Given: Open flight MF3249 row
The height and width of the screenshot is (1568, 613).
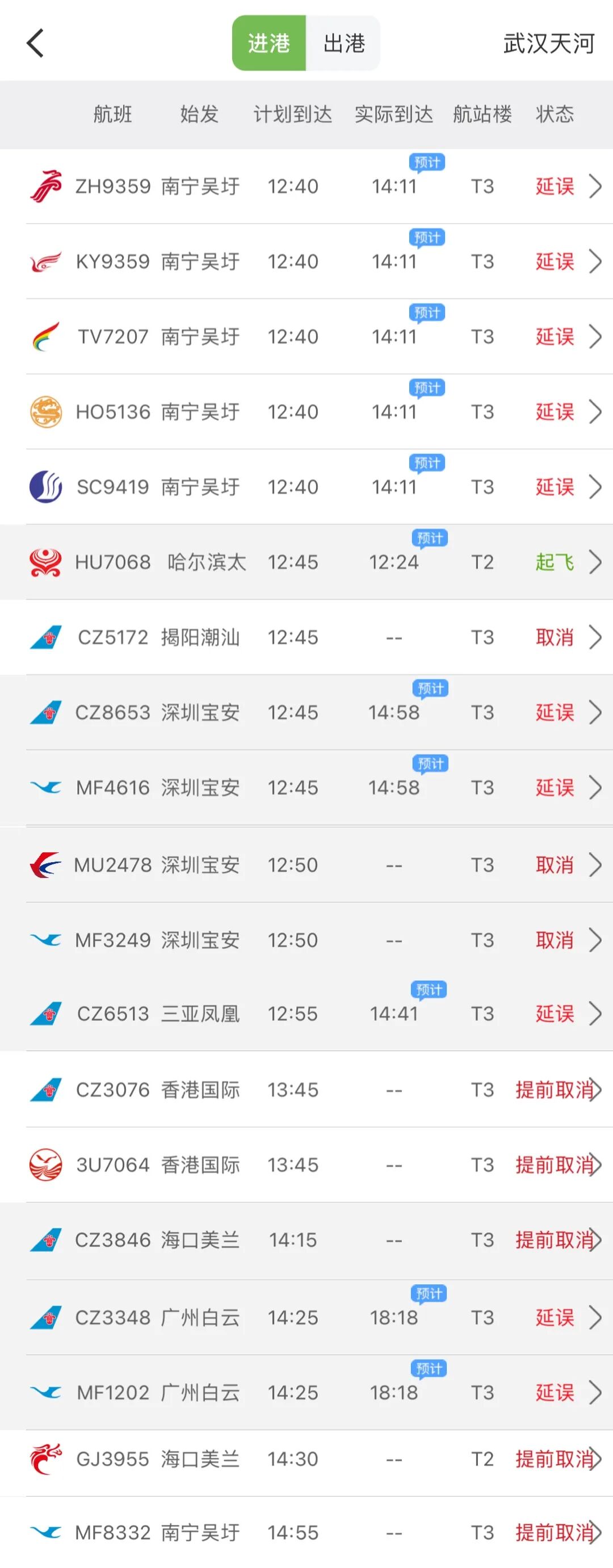Looking at the screenshot, I should click(x=306, y=940).
